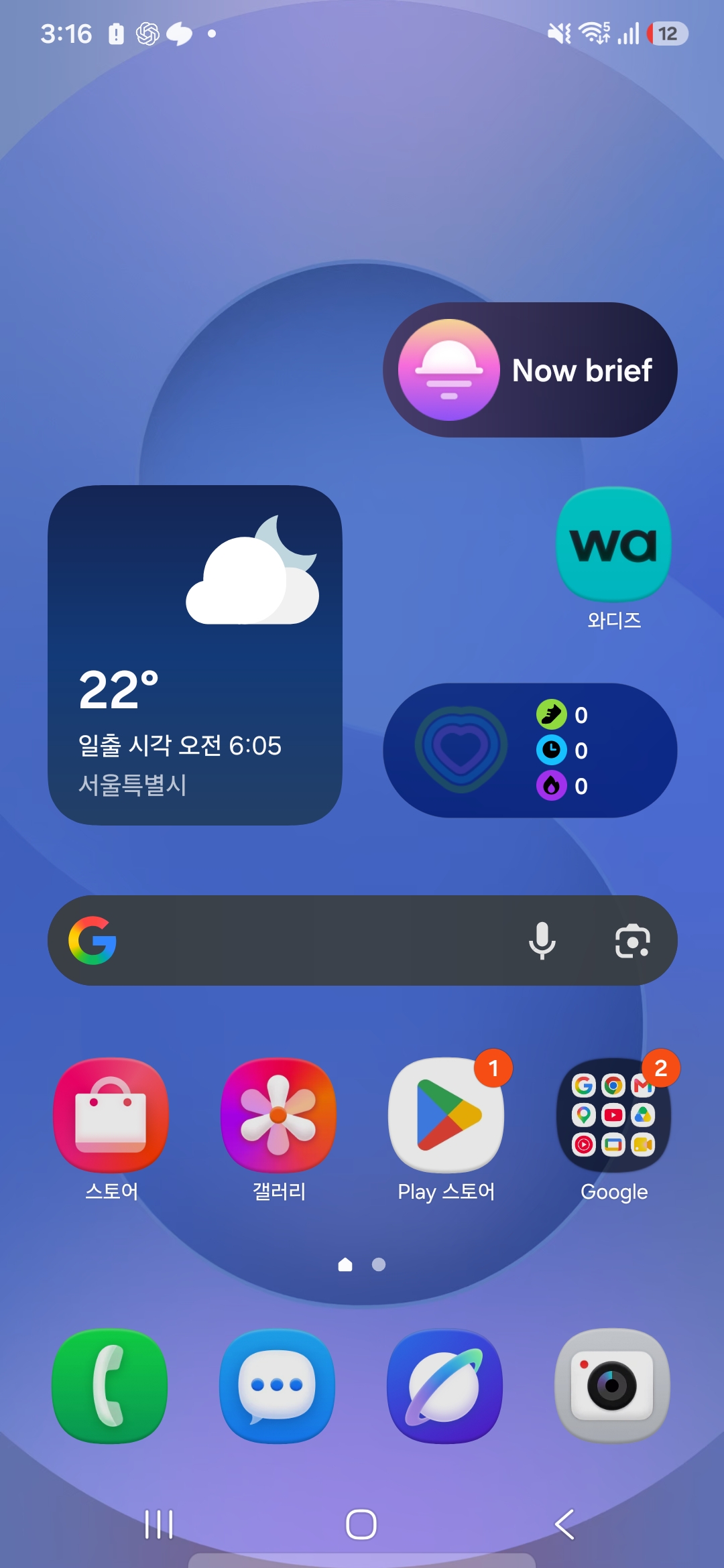Show recent apps from the navigation bar

(x=159, y=1524)
